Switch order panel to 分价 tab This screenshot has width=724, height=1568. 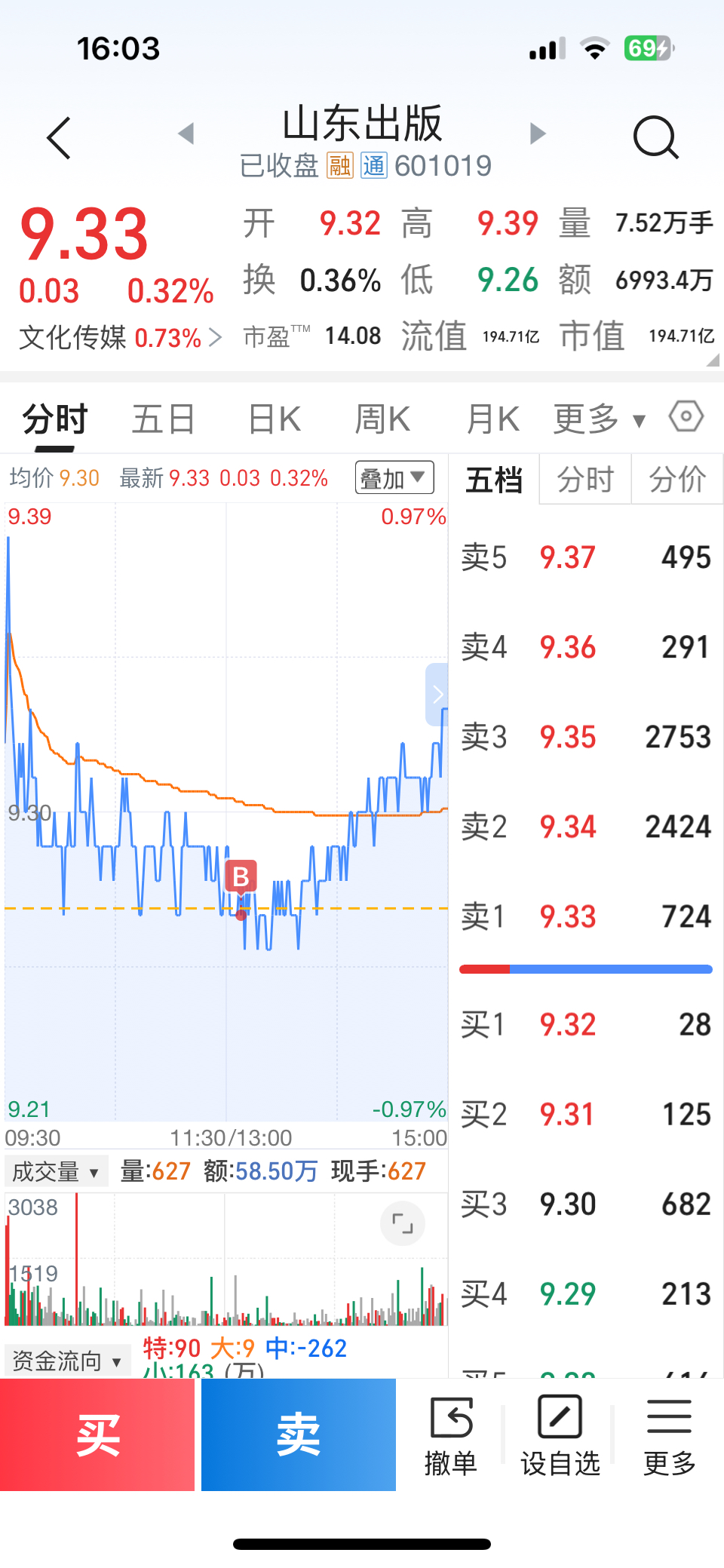pos(677,479)
